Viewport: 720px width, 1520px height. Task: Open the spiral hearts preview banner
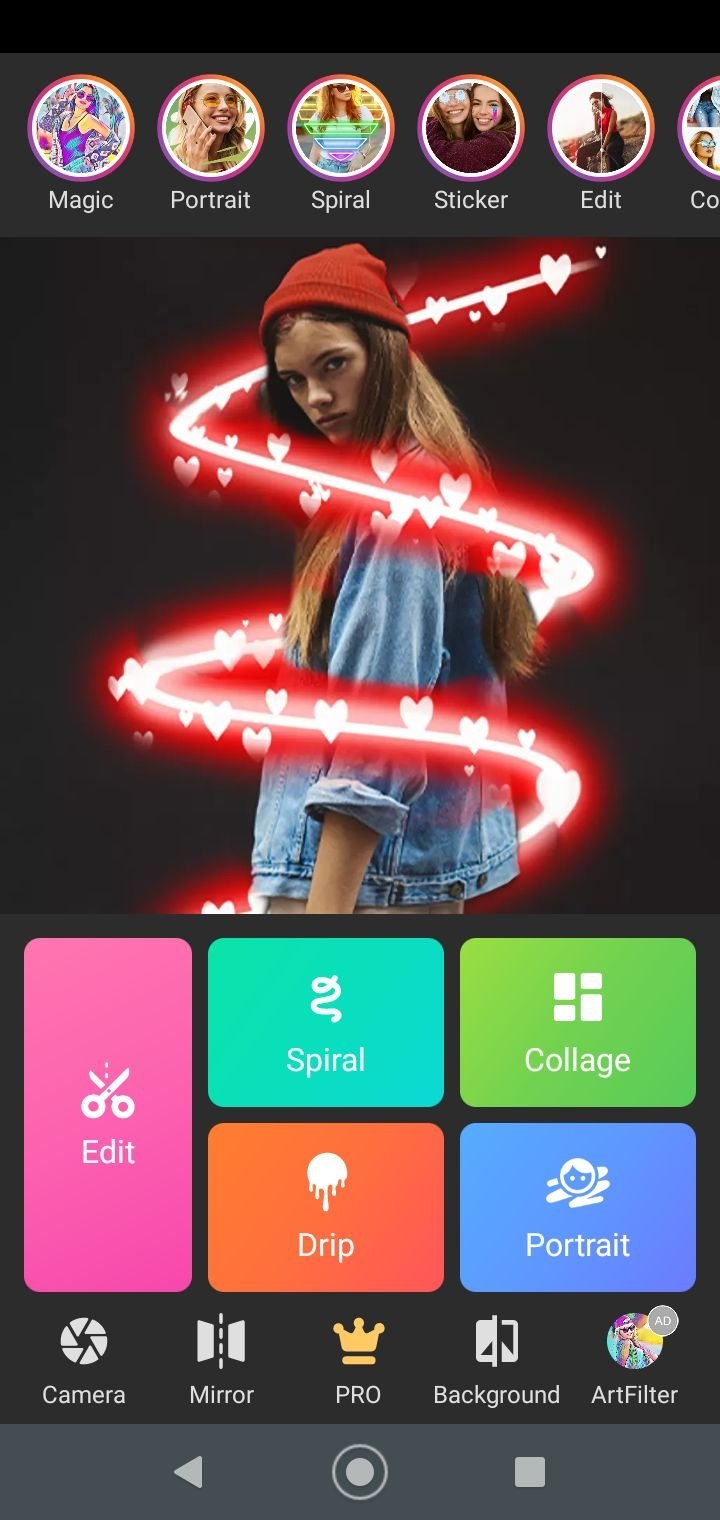click(x=360, y=575)
